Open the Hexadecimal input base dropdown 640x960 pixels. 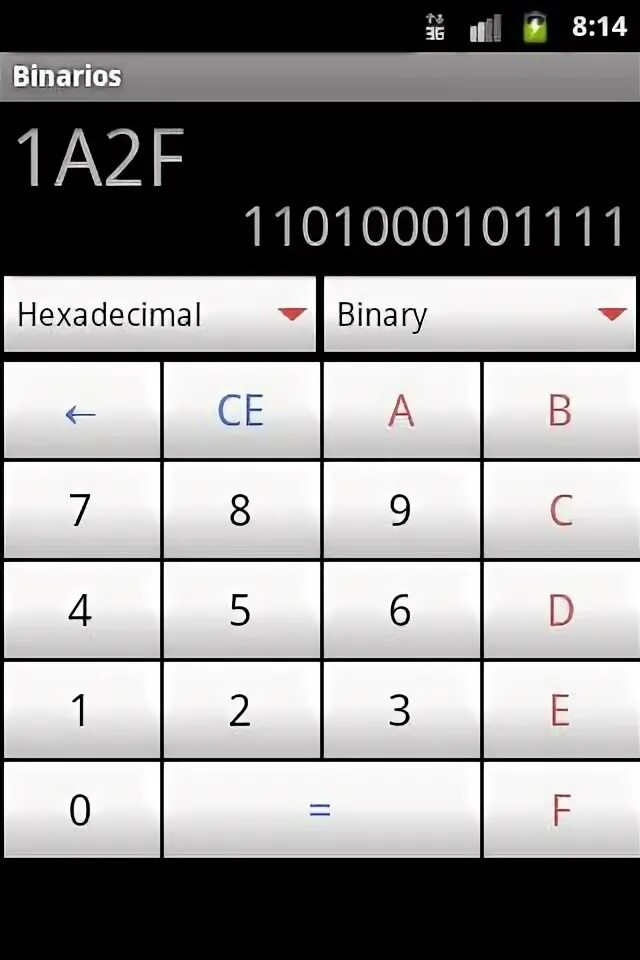[160, 314]
